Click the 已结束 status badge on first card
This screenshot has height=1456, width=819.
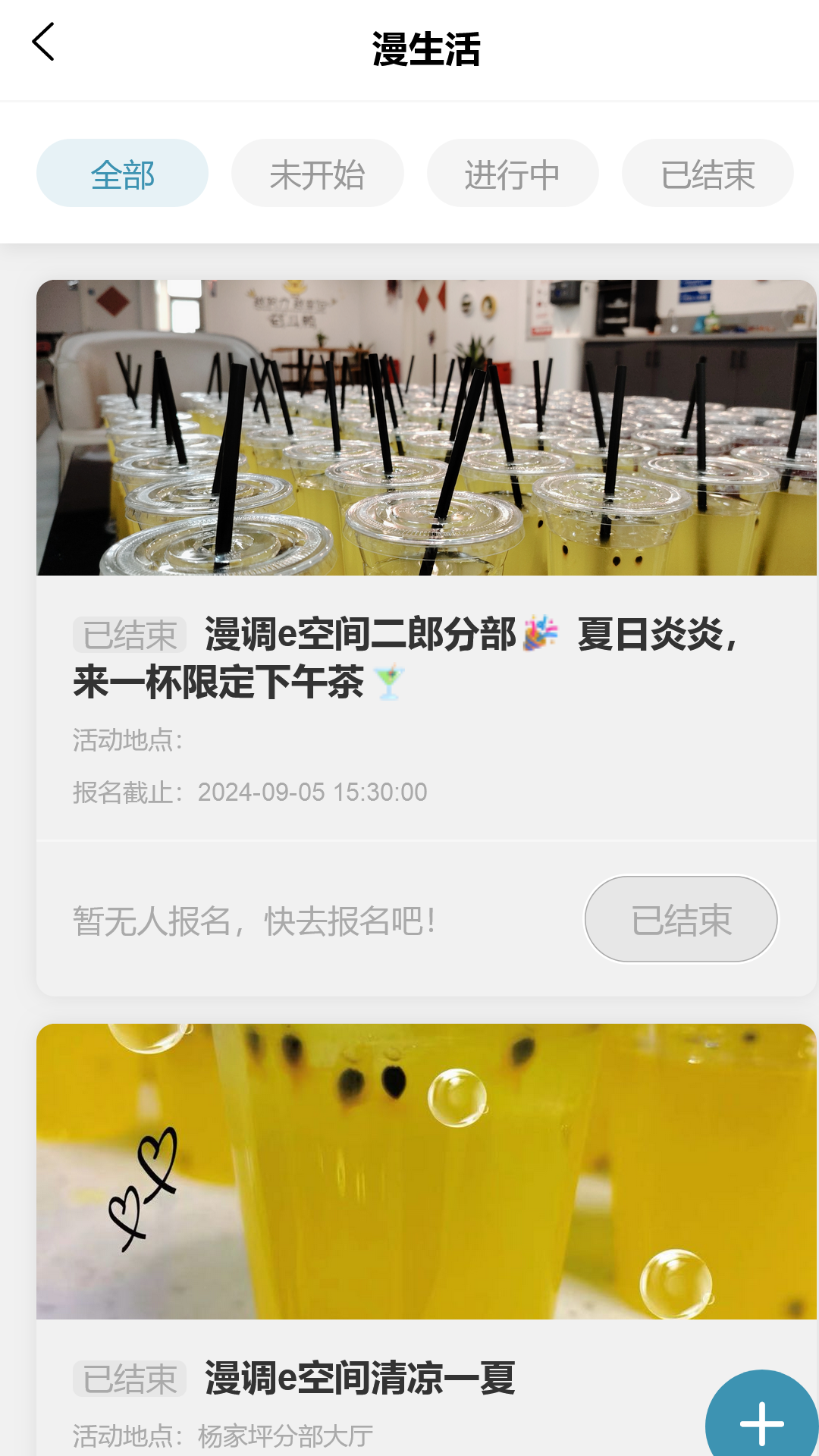click(x=129, y=635)
